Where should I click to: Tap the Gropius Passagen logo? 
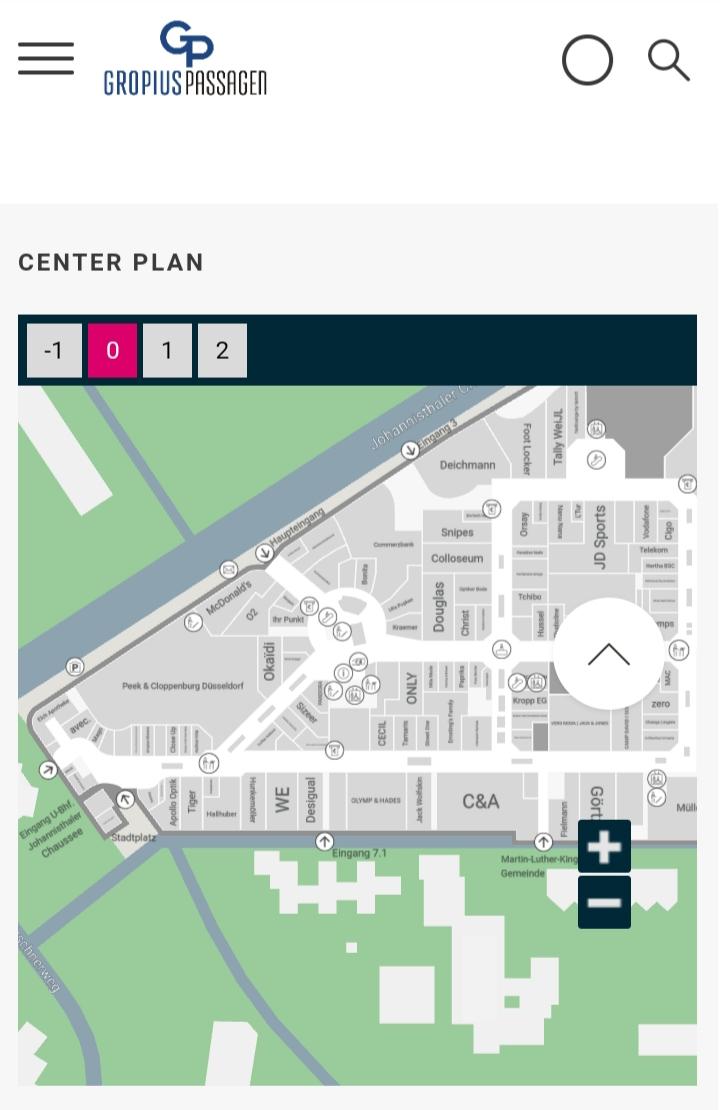click(x=185, y=59)
